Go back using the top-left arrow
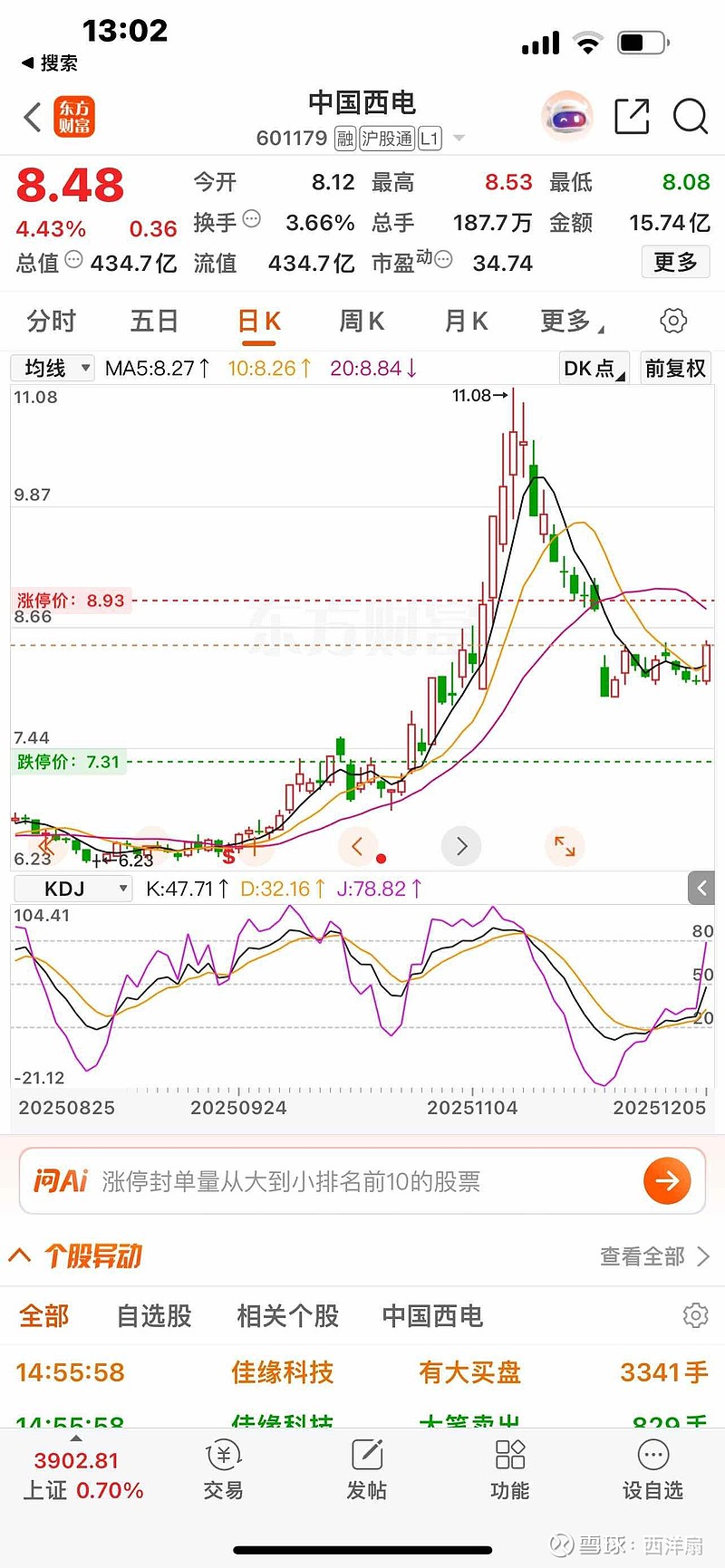This screenshot has width=725, height=1568. point(33,117)
